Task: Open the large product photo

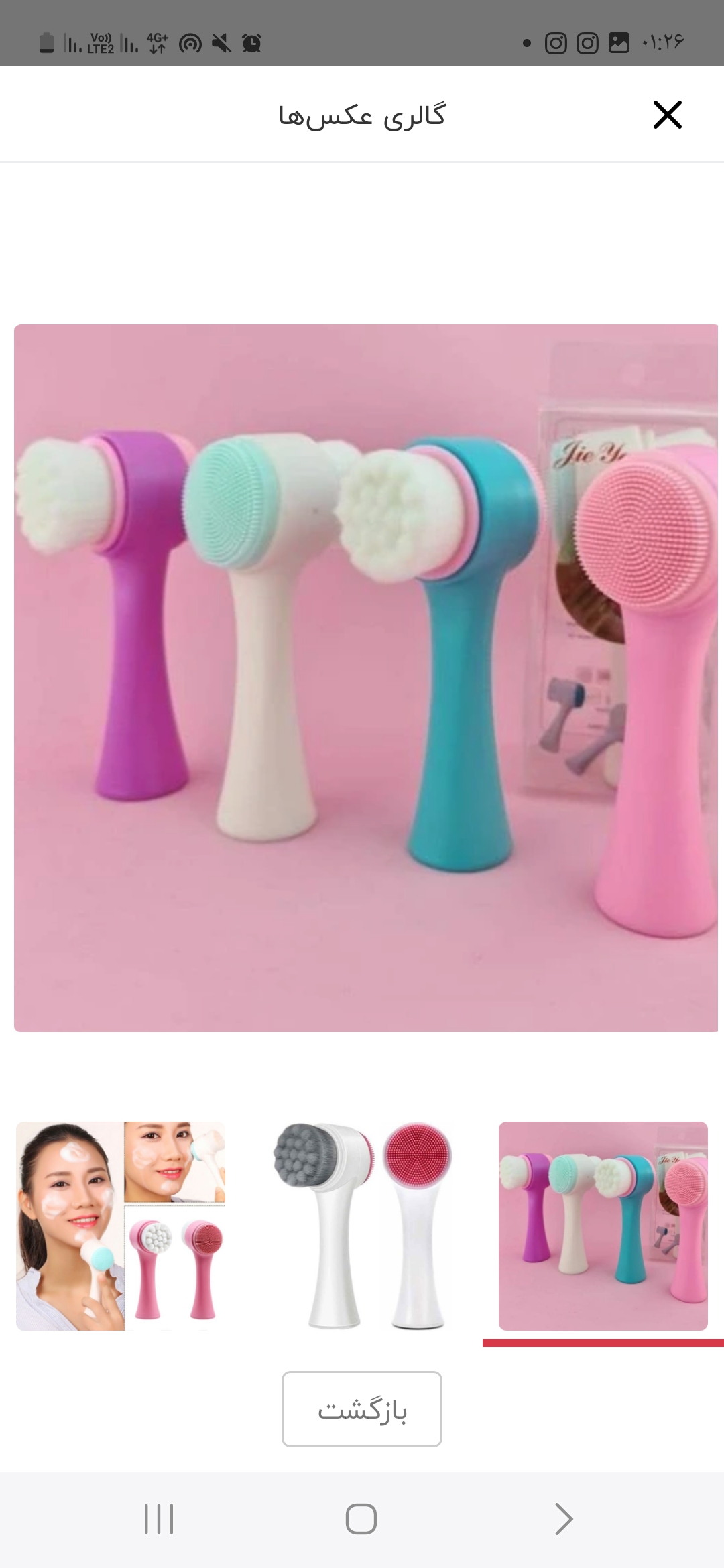Action: [365, 677]
